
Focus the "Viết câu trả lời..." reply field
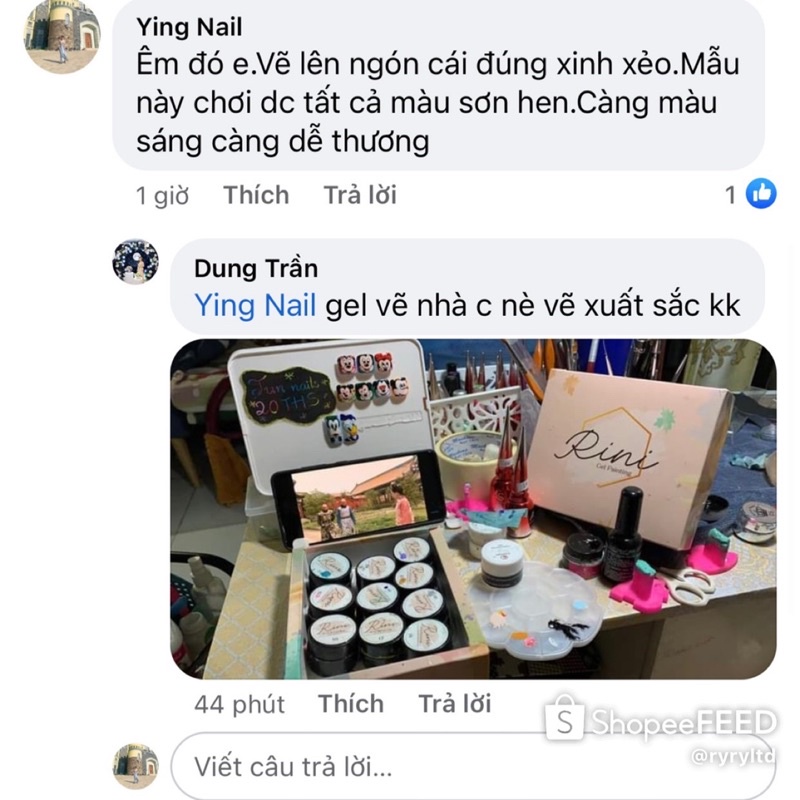(470, 767)
